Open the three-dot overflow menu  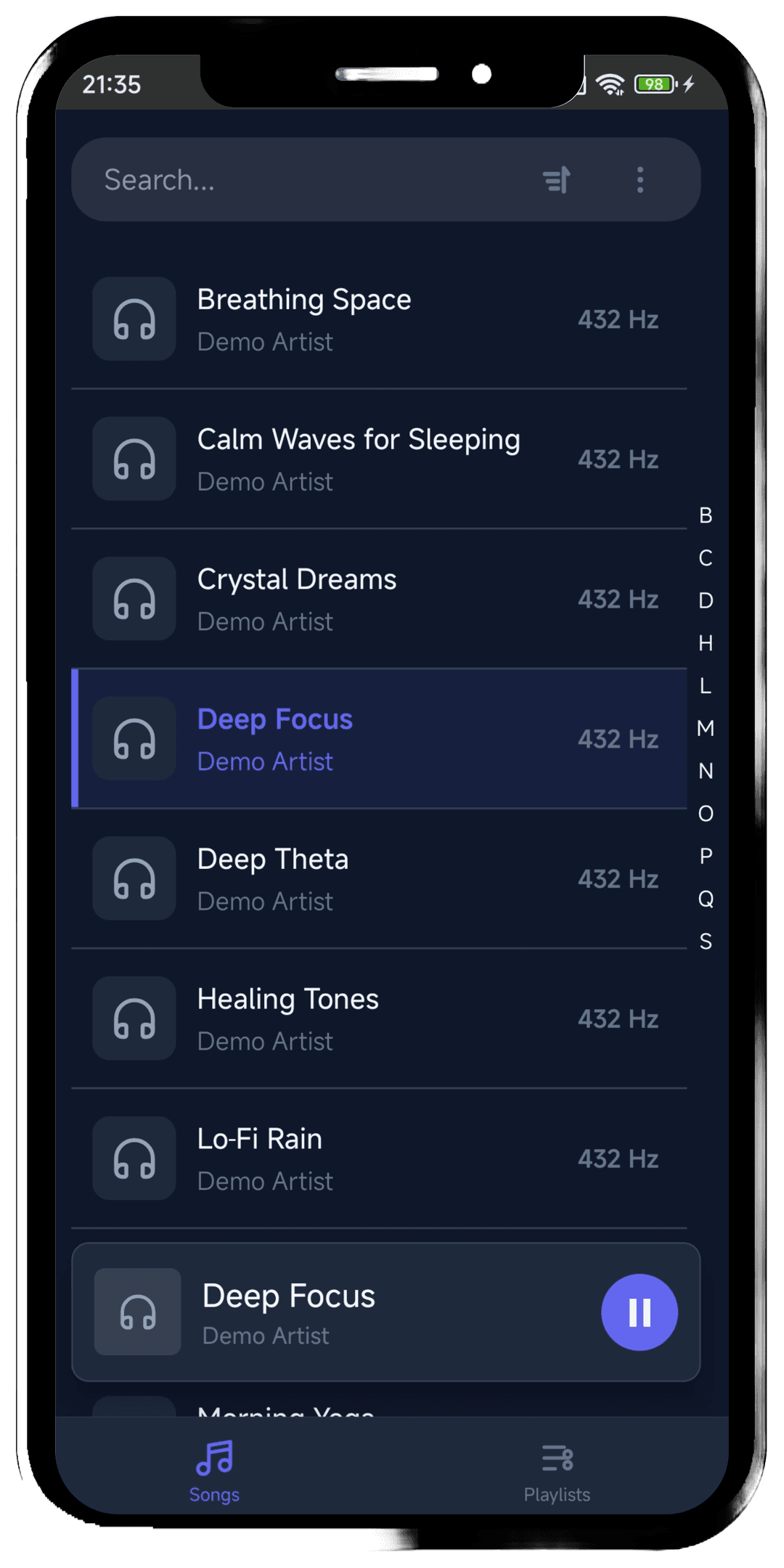640,179
